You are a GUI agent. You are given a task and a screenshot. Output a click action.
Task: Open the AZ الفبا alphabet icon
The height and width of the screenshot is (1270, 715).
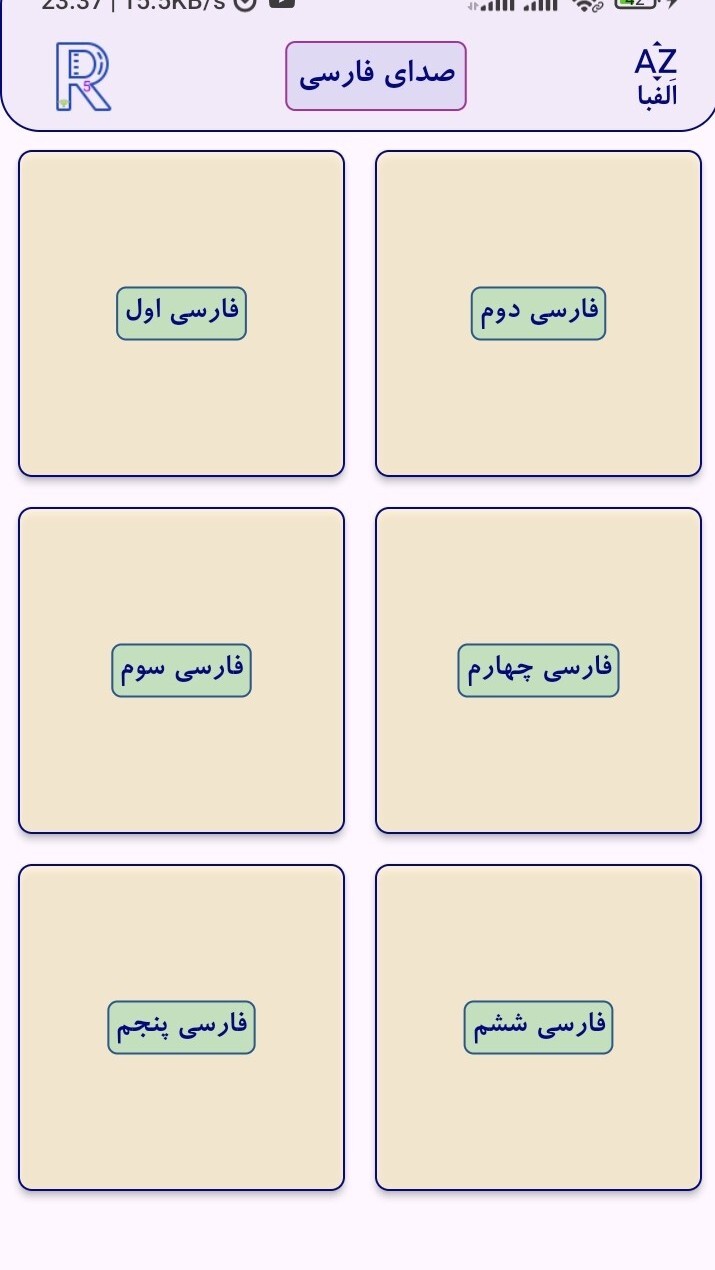pos(656,76)
